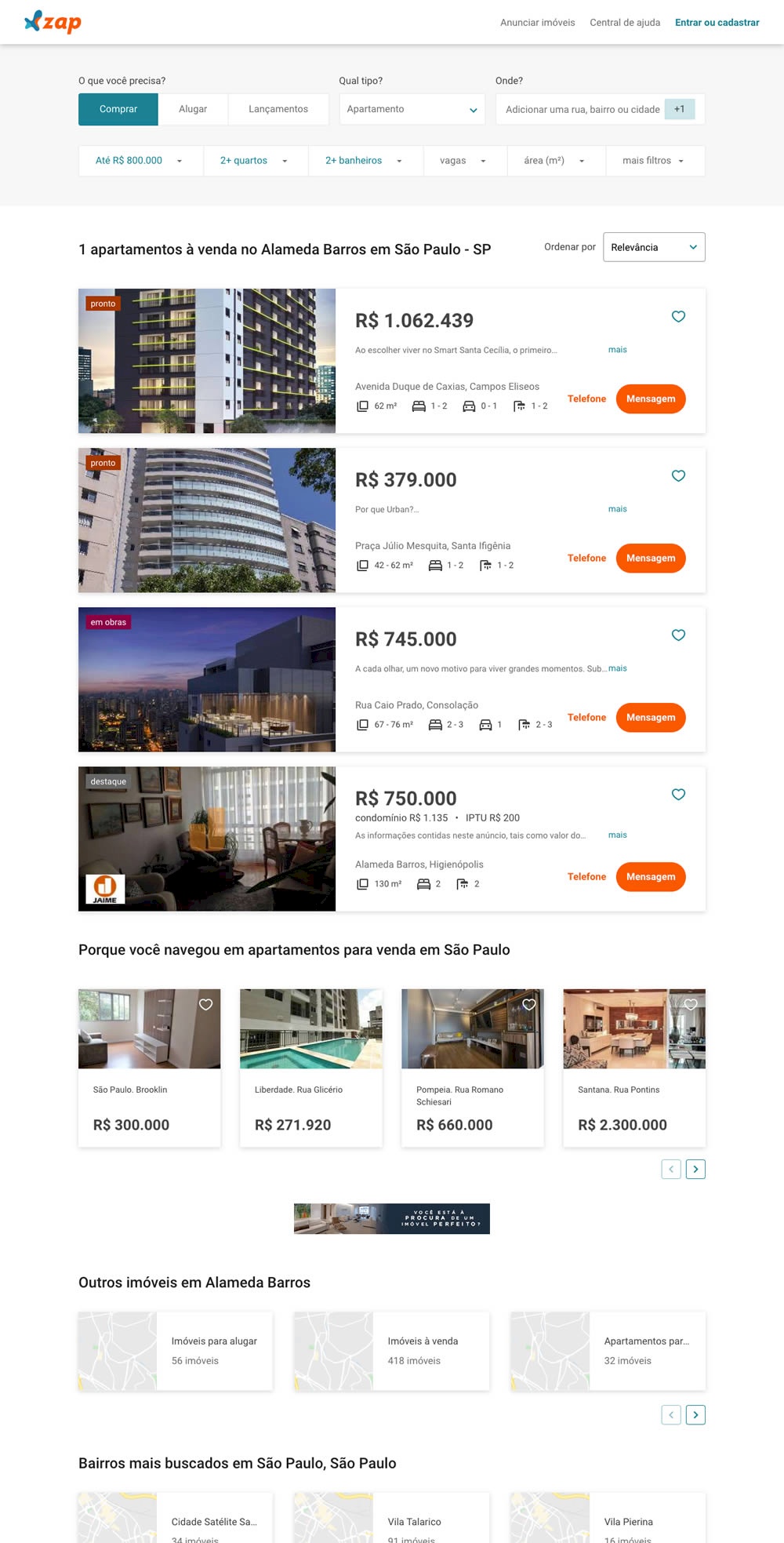The image size is (784, 1543).
Task: Save the Pompeia Rua Romano Schiesari apartment
Action: [x=529, y=1005]
